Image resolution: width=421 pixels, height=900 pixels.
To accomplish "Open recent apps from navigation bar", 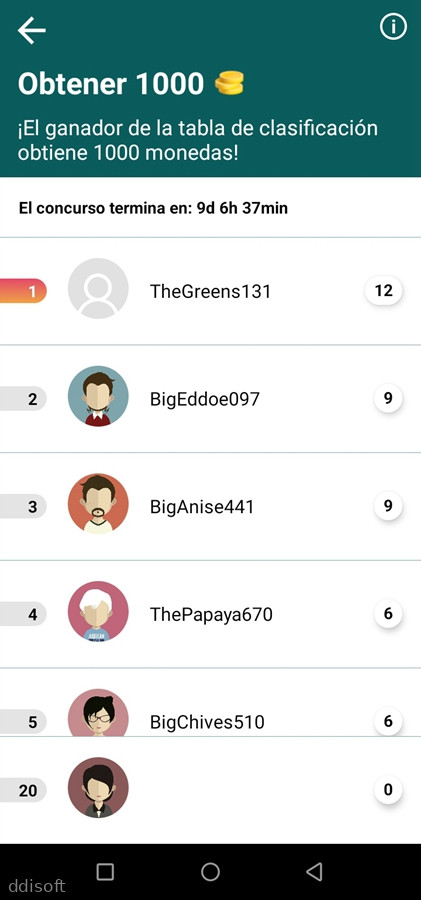I will point(105,872).
